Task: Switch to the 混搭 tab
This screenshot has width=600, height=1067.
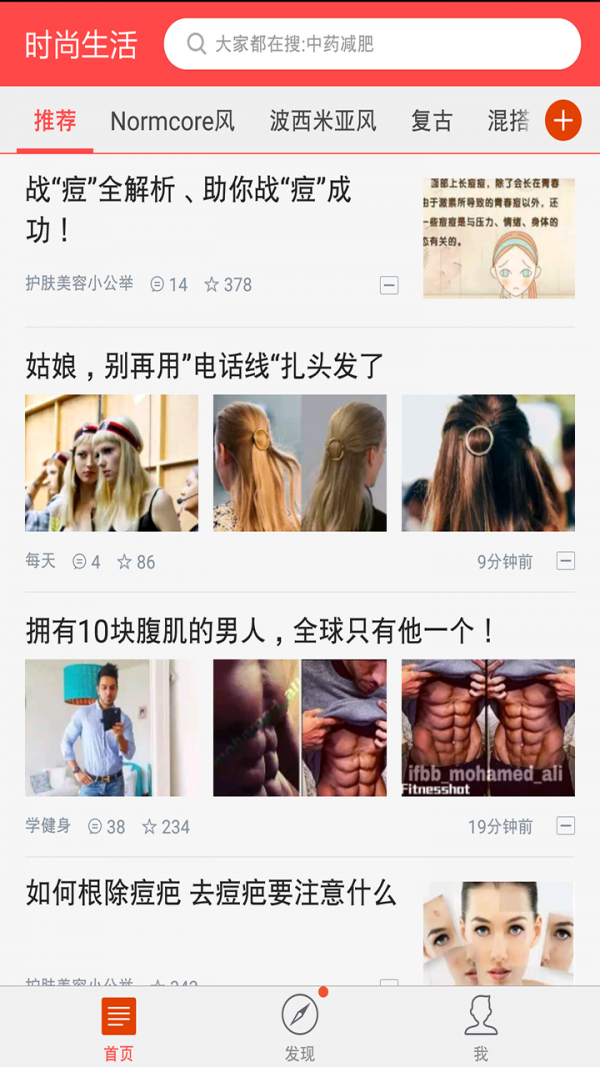Action: pos(508,121)
